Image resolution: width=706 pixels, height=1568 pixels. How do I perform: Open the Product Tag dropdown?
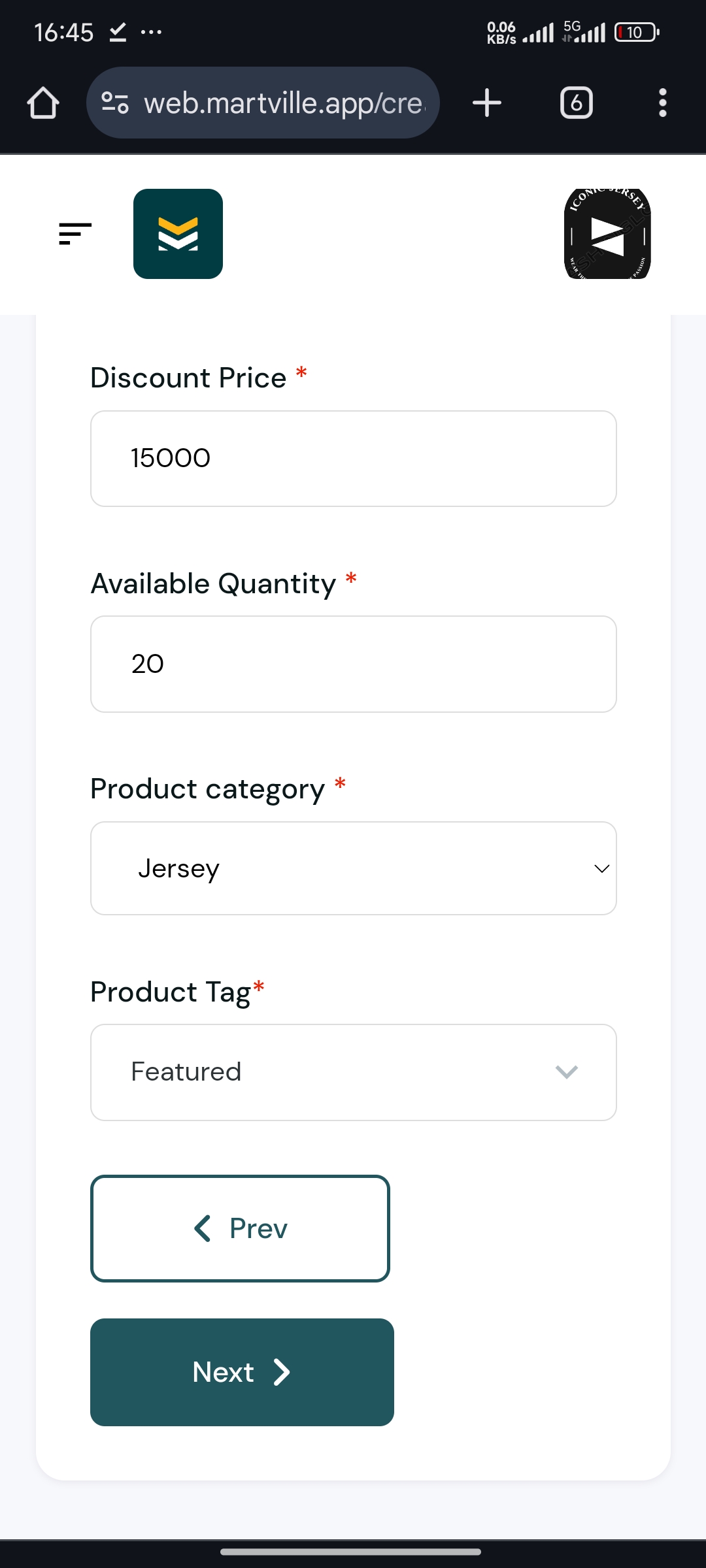[353, 1071]
